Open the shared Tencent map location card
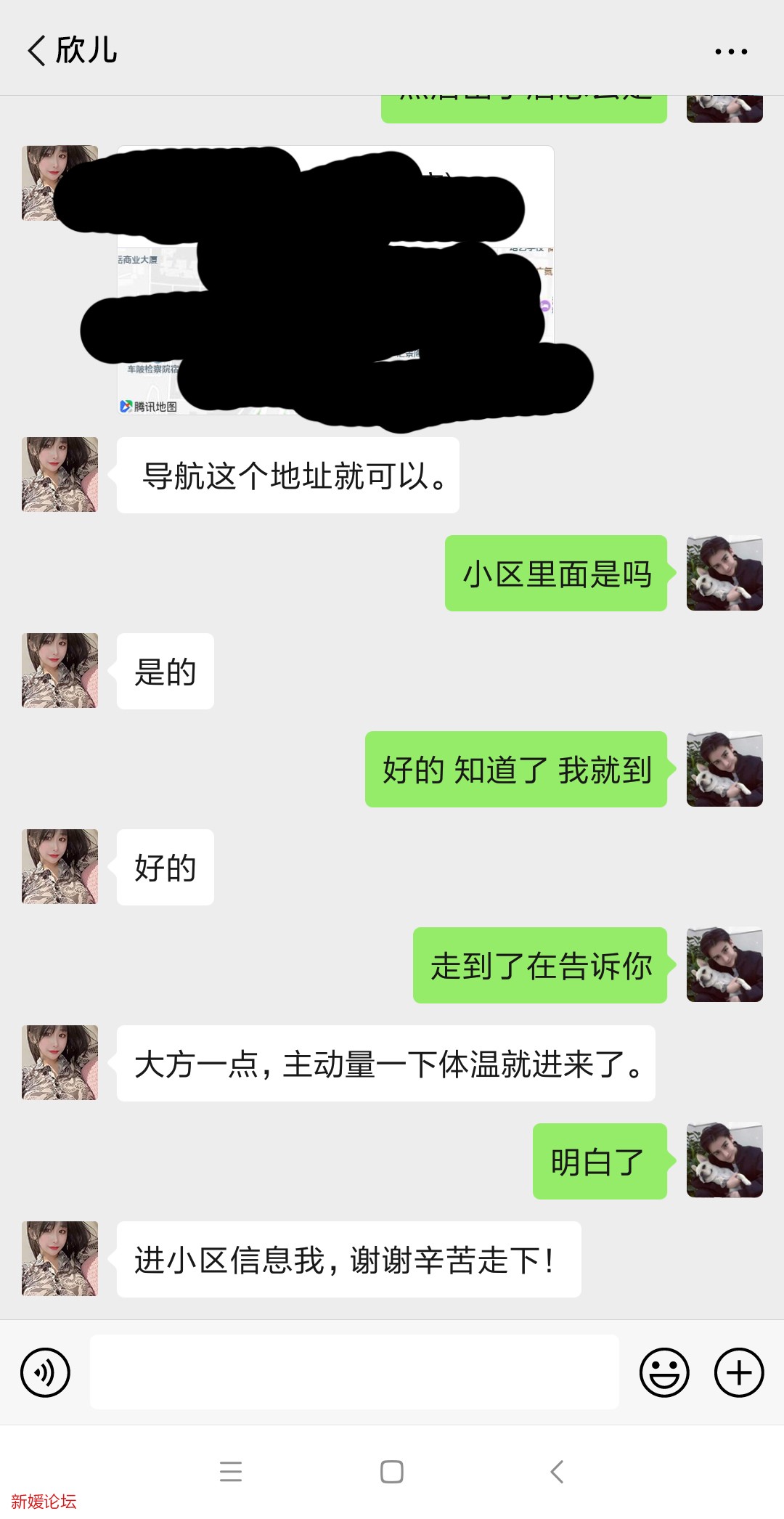Image resolution: width=784 pixels, height=1519 pixels. (335, 280)
